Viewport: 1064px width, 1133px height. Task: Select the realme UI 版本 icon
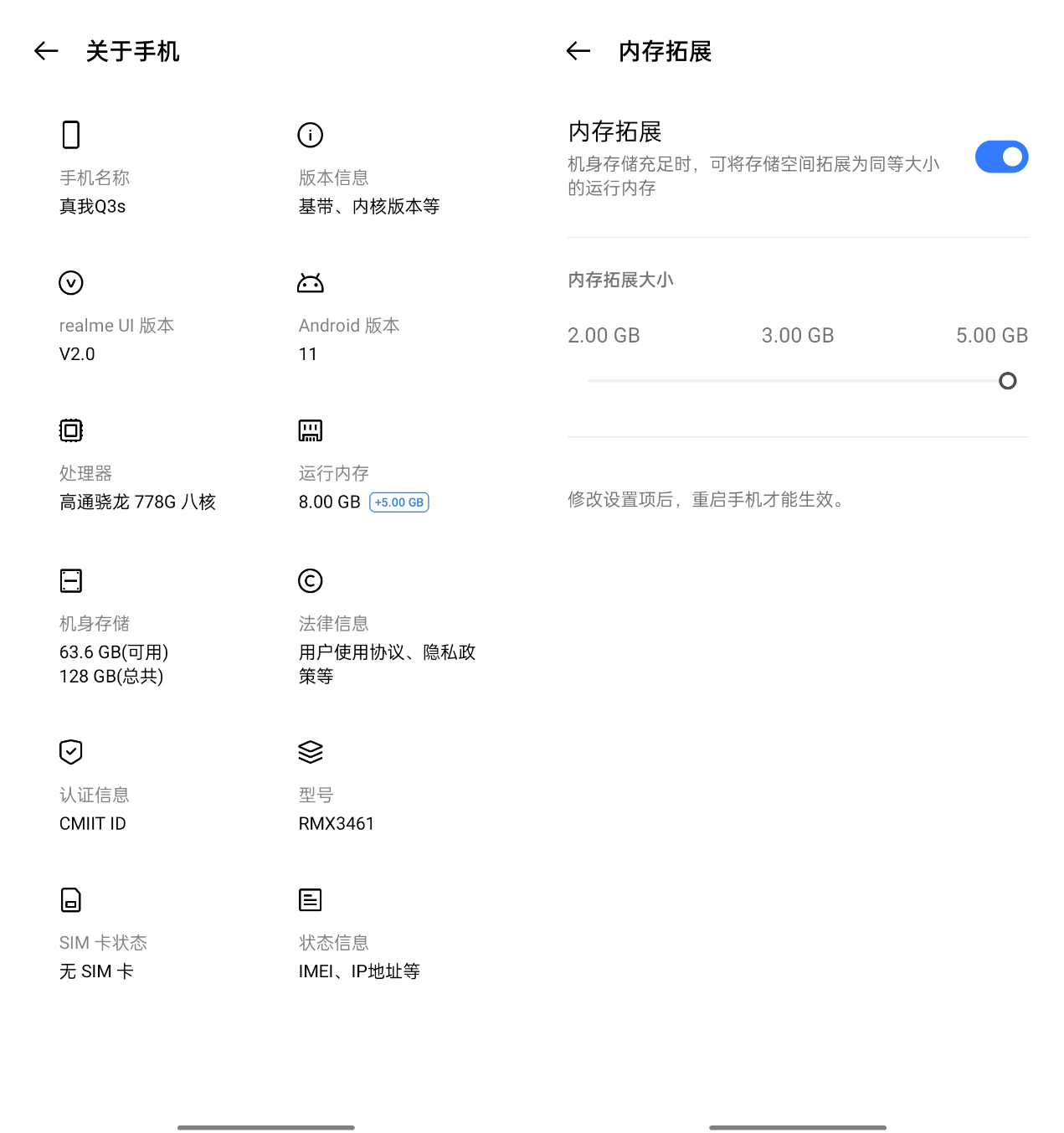point(70,283)
